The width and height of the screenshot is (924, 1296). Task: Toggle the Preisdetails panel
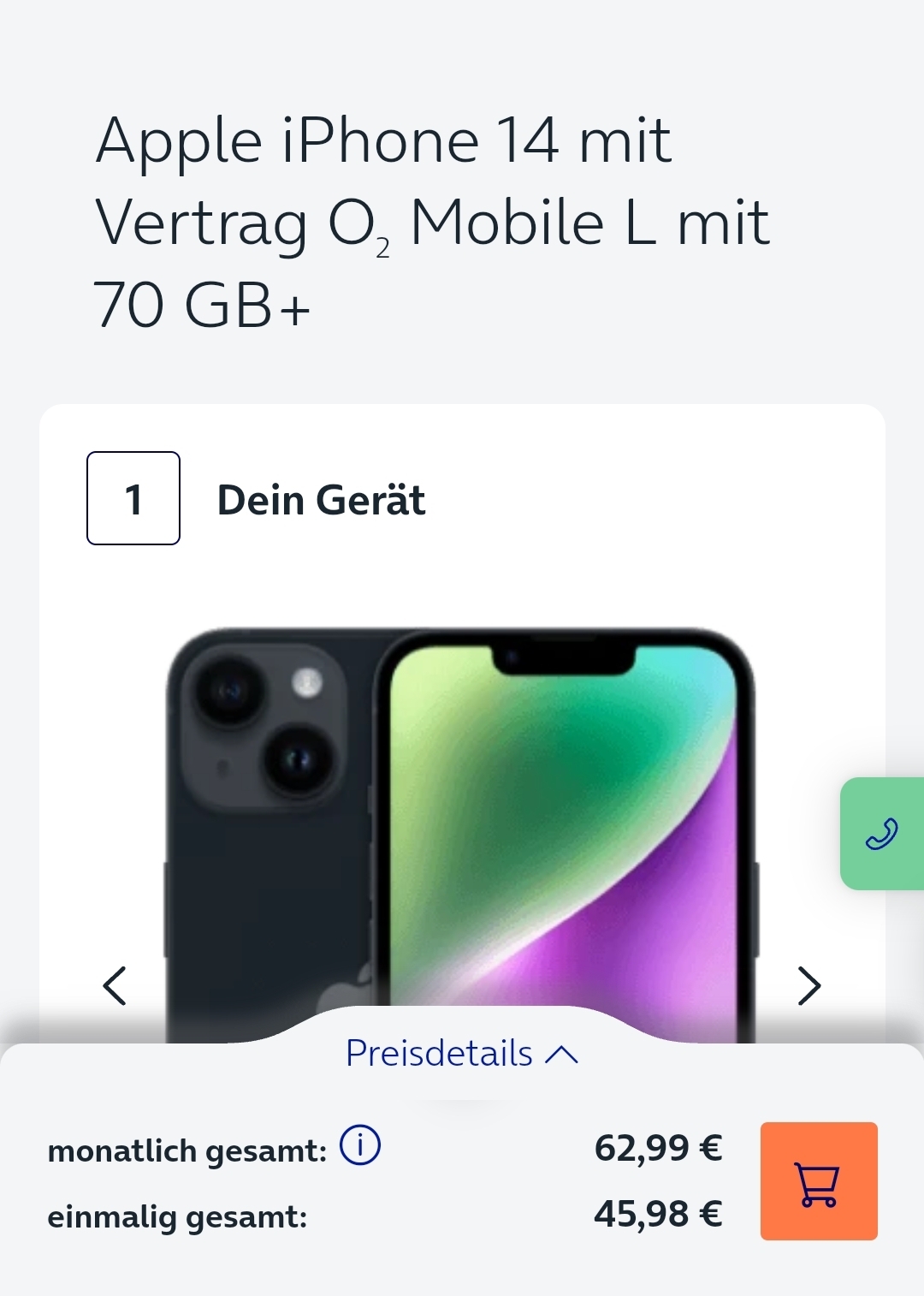tap(462, 1053)
